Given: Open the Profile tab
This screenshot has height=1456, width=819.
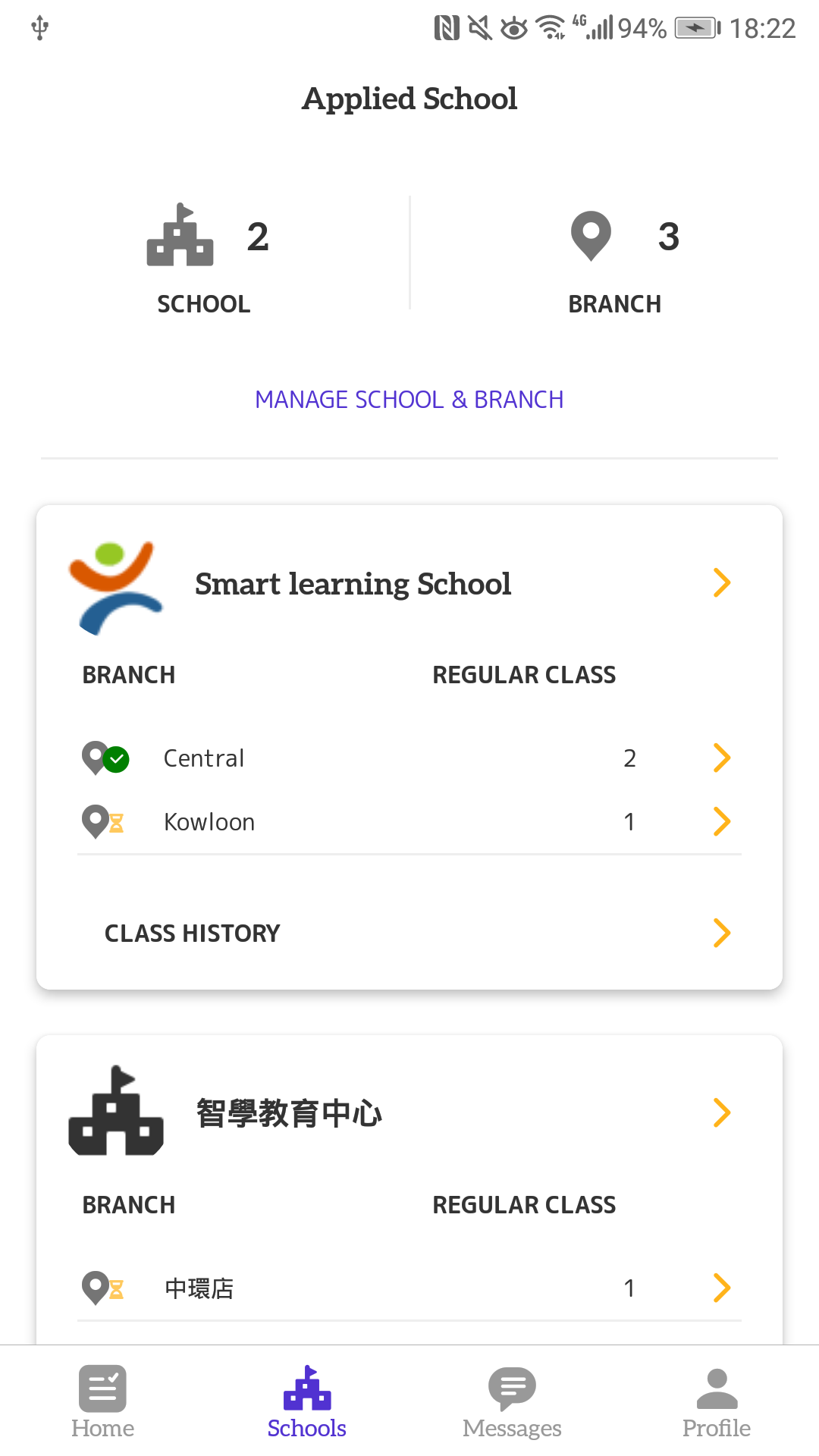Looking at the screenshot, I should pyautogui.click(x=717, y=1403).
